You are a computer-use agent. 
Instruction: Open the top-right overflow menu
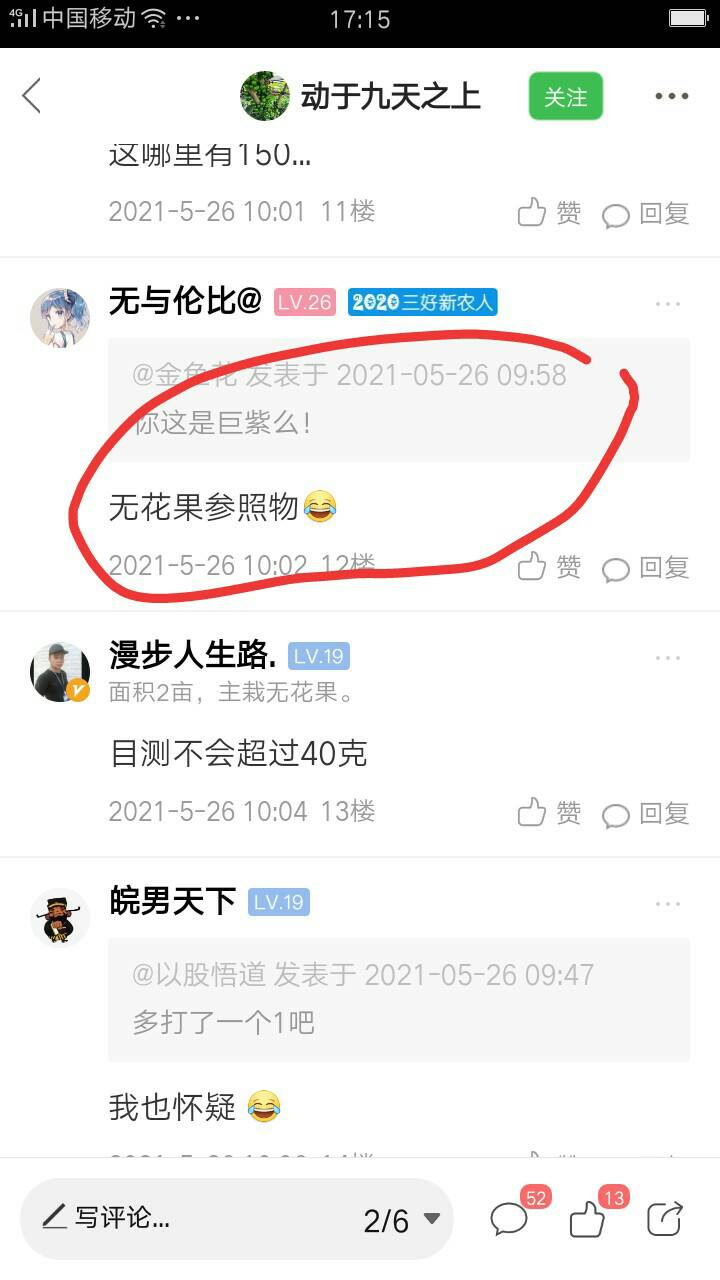click(671, 97)
